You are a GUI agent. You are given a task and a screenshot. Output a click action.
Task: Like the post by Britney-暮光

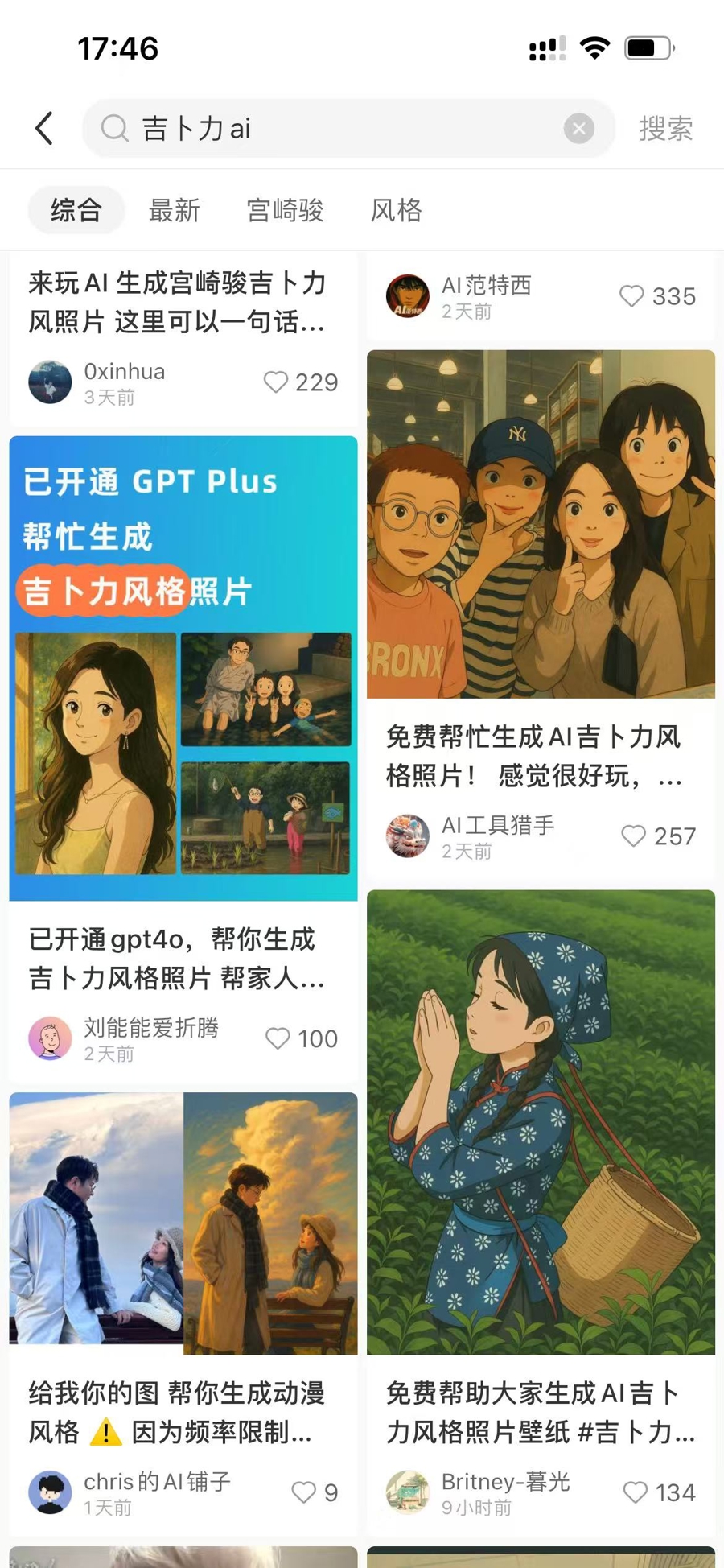pyautogui.click(x=636, y=1492)
